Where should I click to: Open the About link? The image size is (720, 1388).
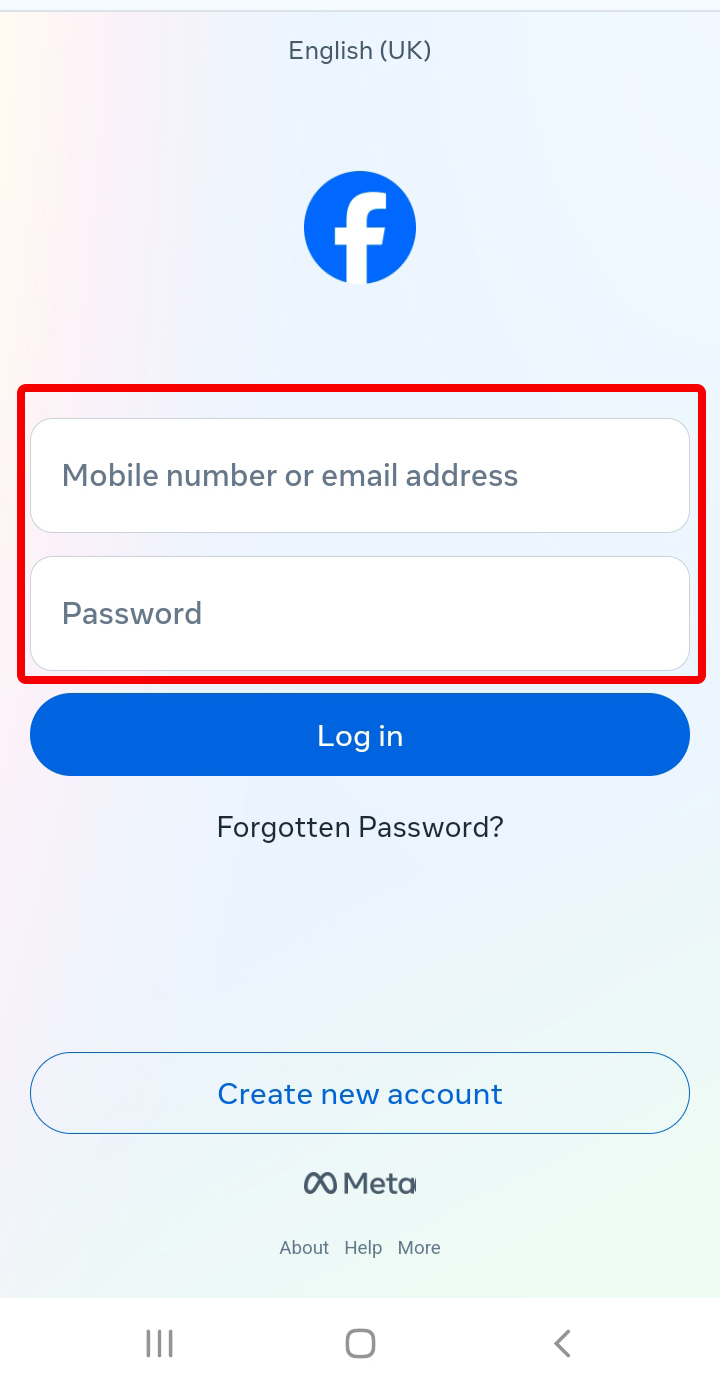point(304,1247)
